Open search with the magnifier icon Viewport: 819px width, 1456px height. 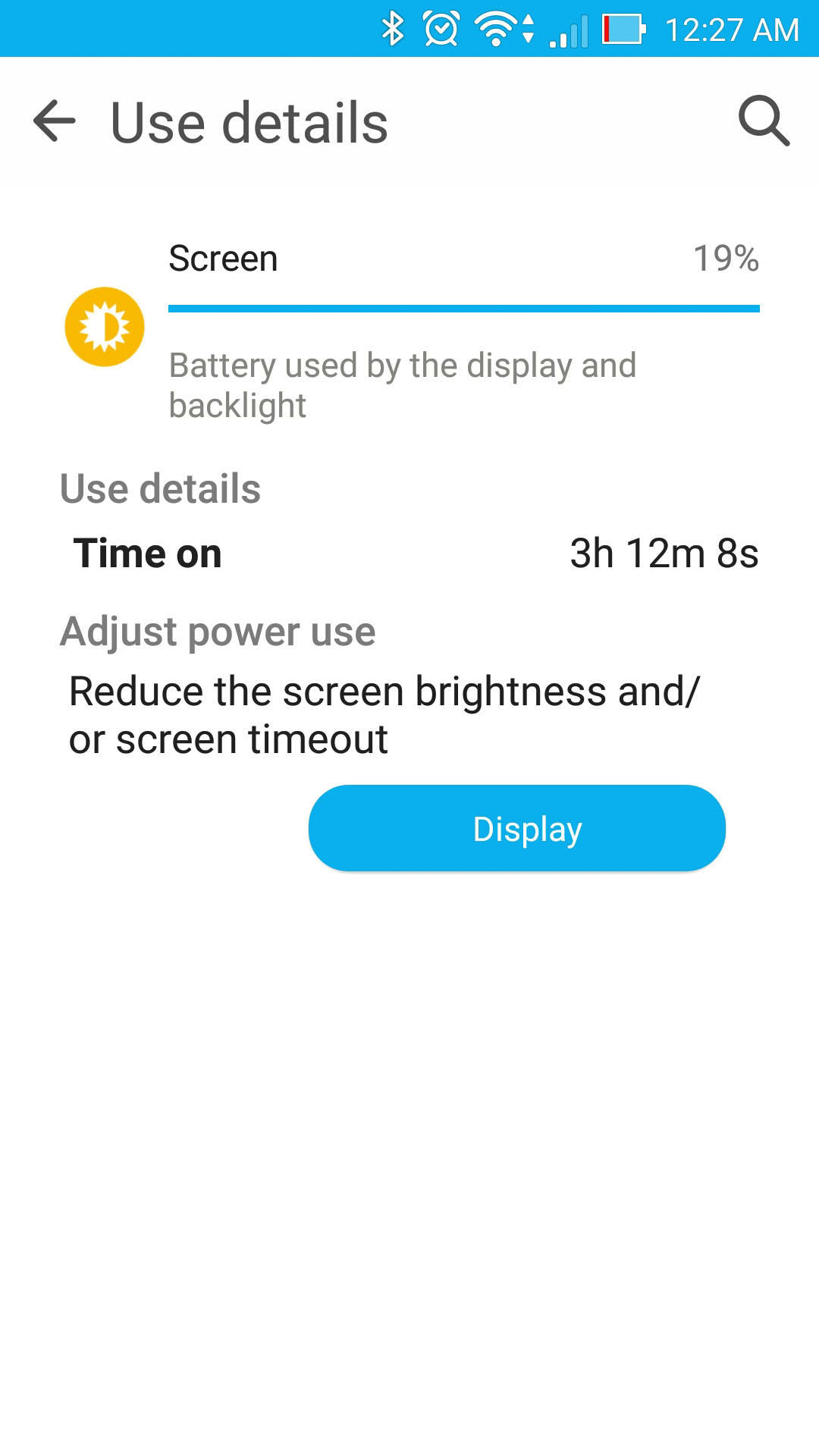coord(764,121)
